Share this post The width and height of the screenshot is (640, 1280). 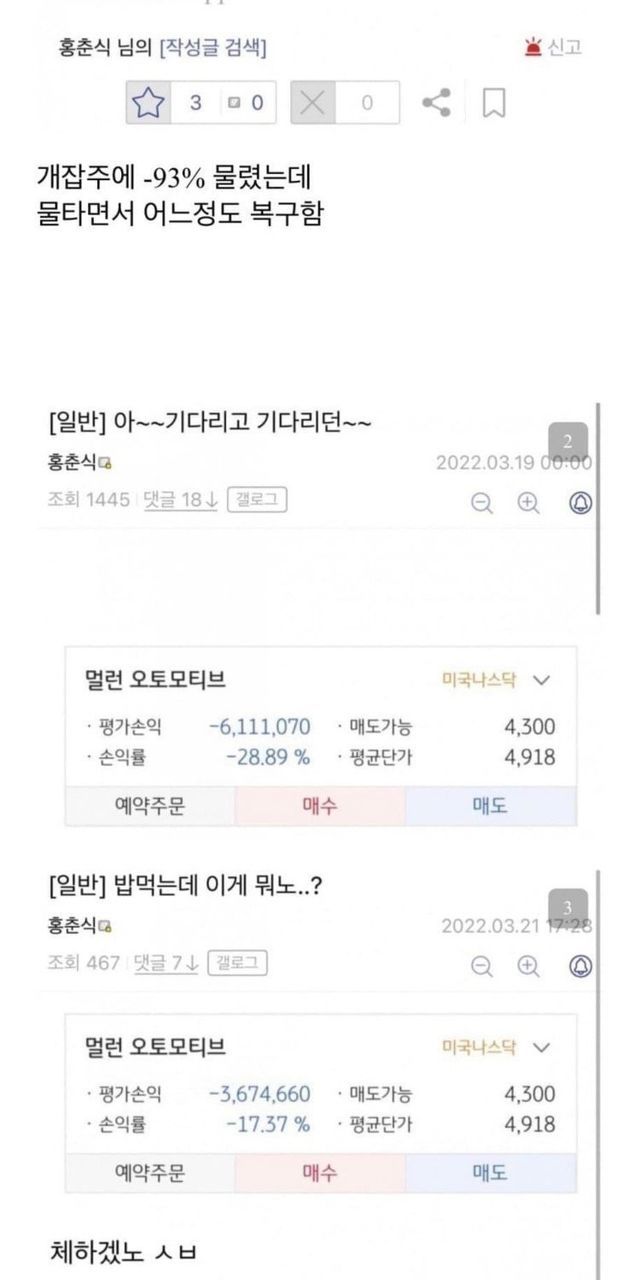click(x=437, y=102)
